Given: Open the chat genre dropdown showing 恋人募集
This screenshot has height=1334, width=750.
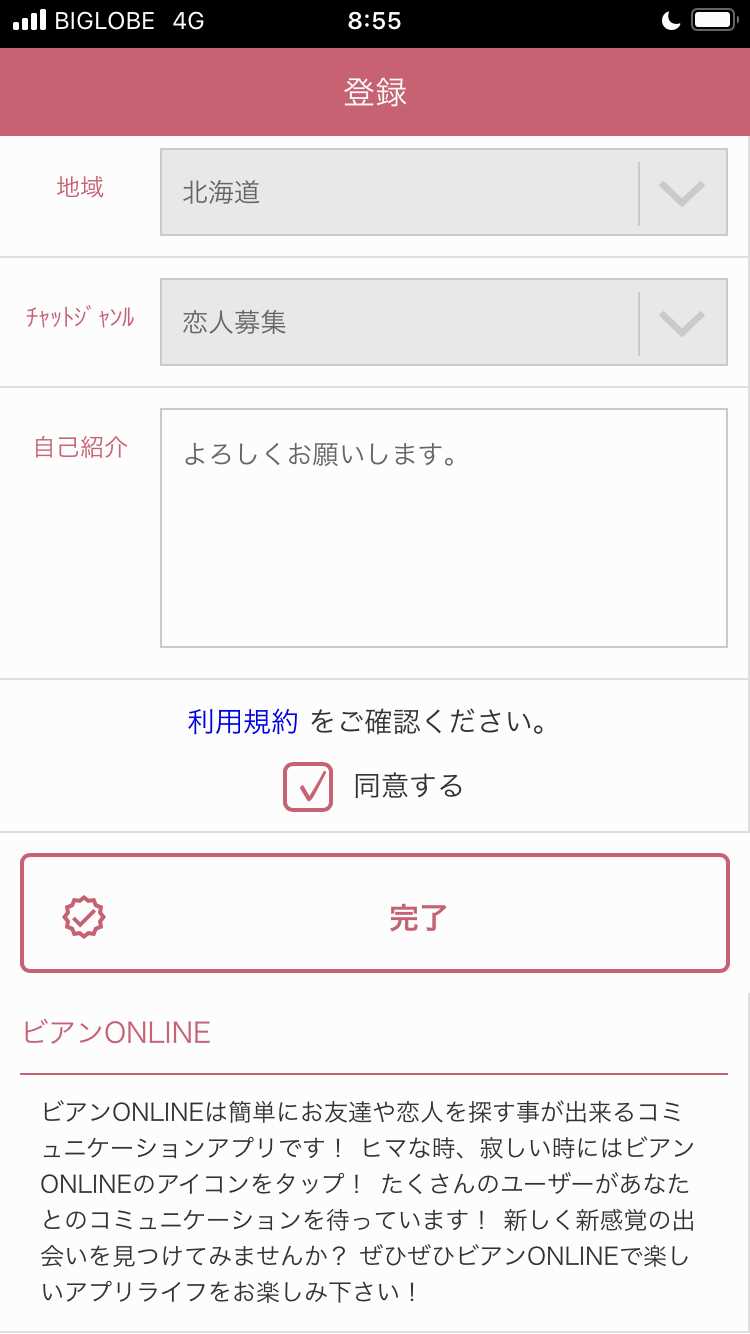Looking at the screenshot, I should 444,322.
